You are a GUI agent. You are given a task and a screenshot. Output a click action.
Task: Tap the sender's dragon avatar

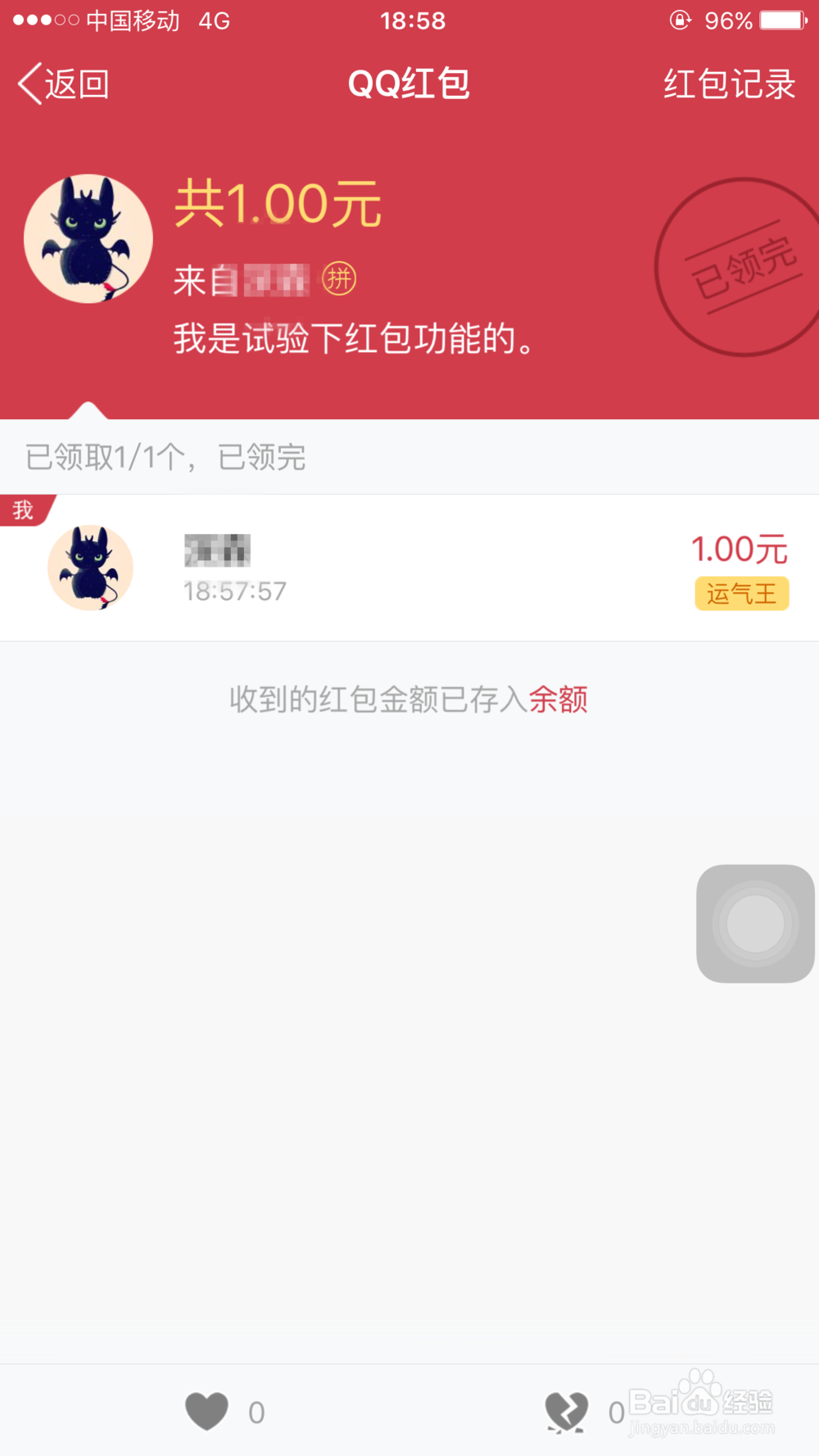88,237
